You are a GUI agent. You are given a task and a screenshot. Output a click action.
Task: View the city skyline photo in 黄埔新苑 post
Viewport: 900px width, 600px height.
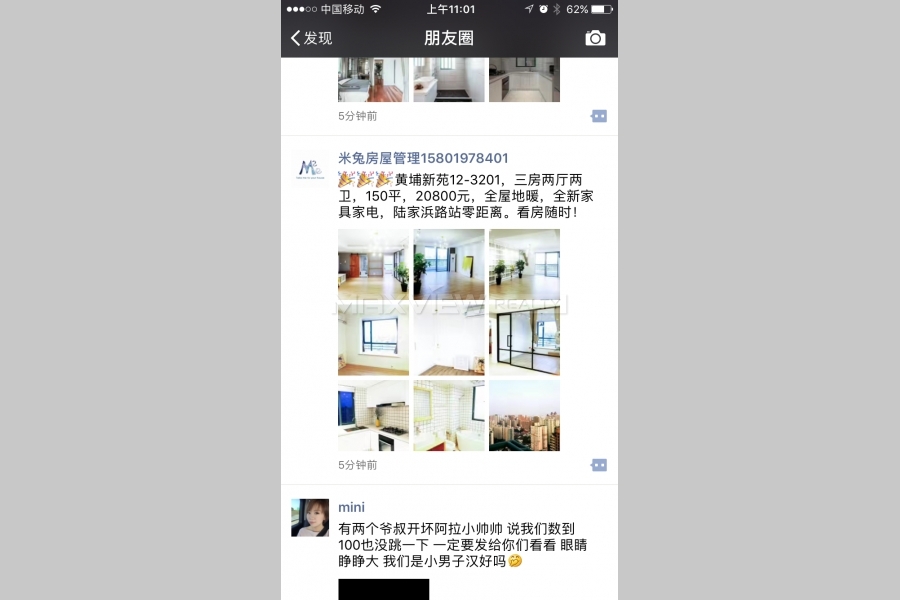[x=524, y=416]
